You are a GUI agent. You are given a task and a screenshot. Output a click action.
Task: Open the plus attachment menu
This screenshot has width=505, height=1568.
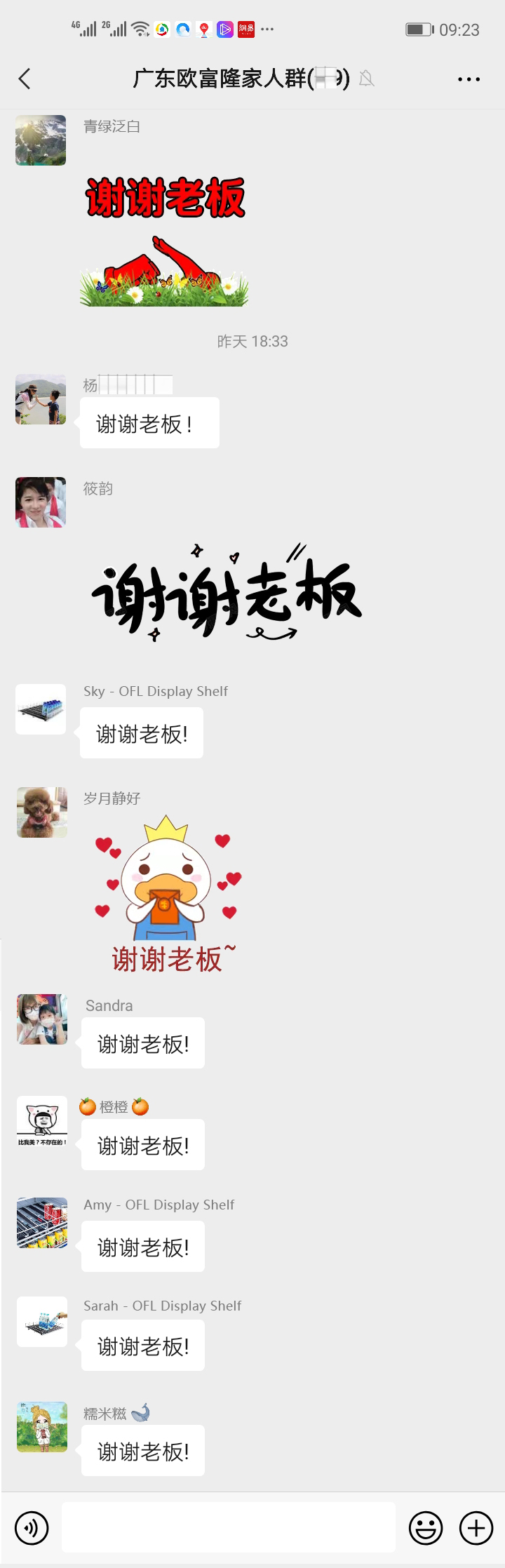point(476,1527)
